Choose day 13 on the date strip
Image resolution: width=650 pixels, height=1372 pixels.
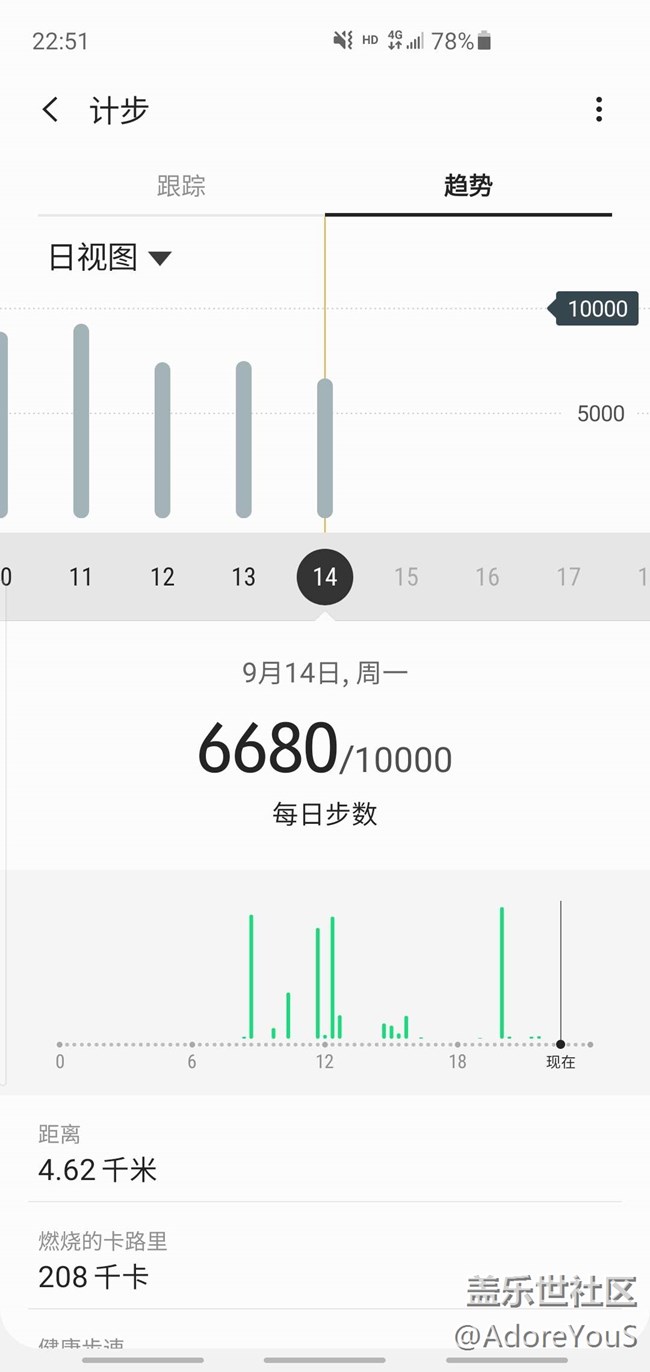click(244, 577)
